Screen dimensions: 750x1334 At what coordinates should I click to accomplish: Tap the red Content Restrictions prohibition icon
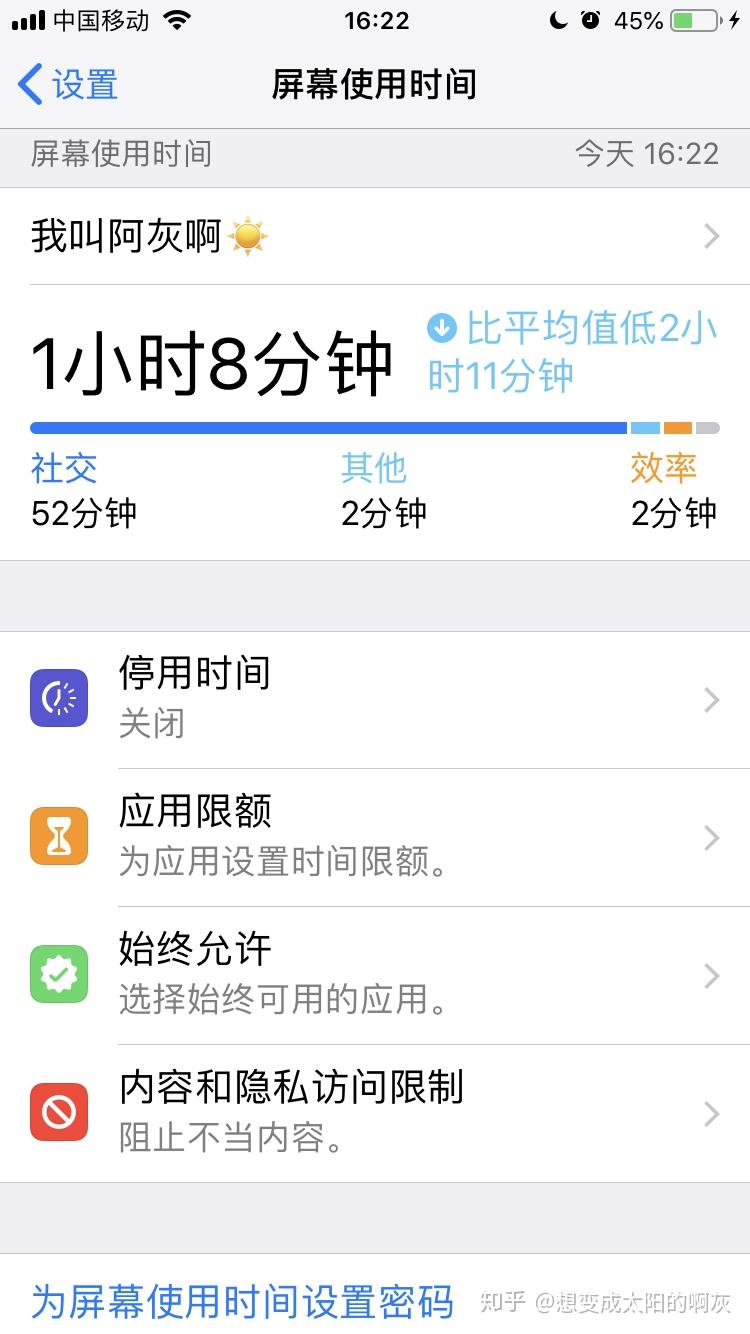(x=58, y=1112)
